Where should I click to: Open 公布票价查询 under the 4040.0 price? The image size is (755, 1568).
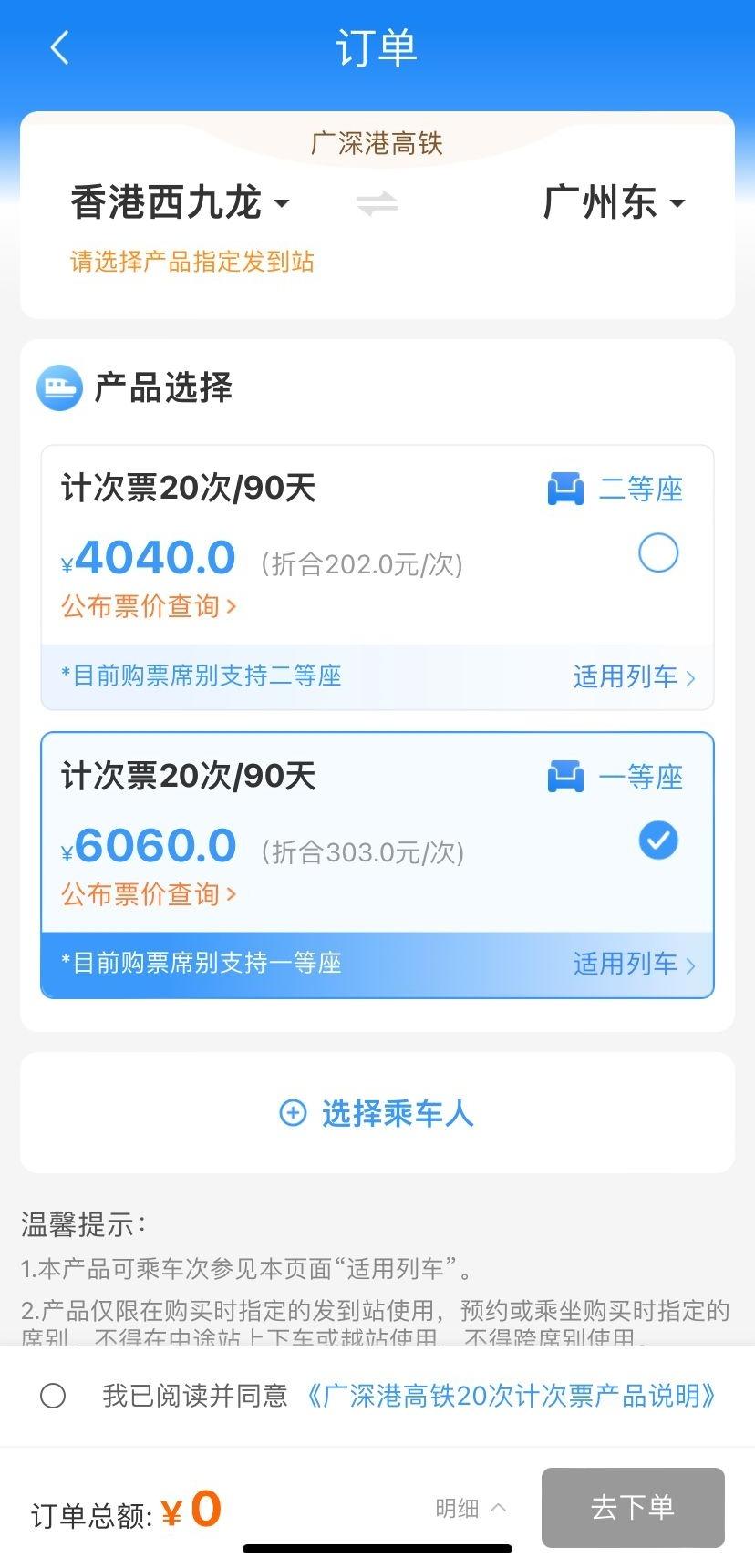[149, 606]
